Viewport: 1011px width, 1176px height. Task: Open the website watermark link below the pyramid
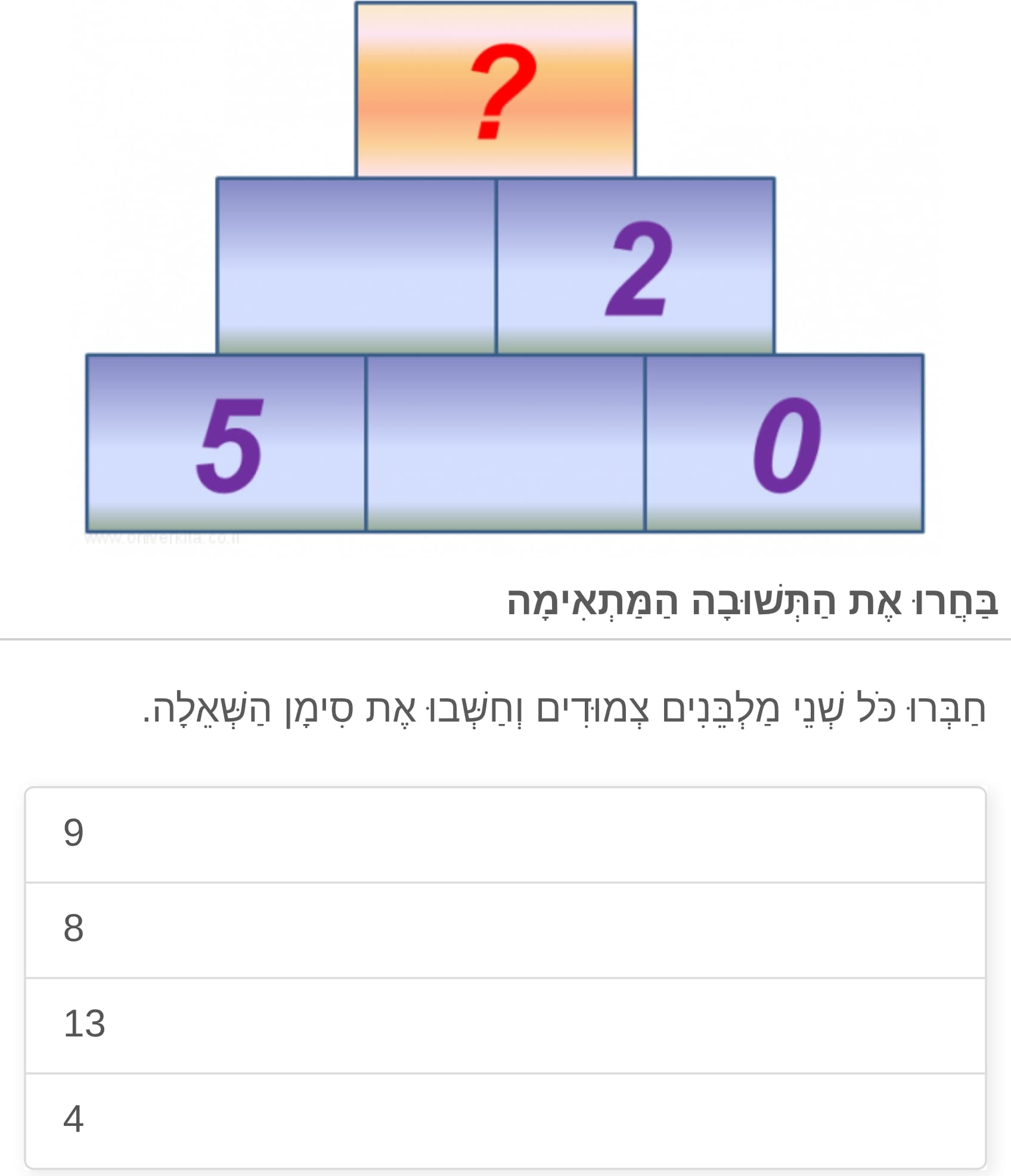162,536
